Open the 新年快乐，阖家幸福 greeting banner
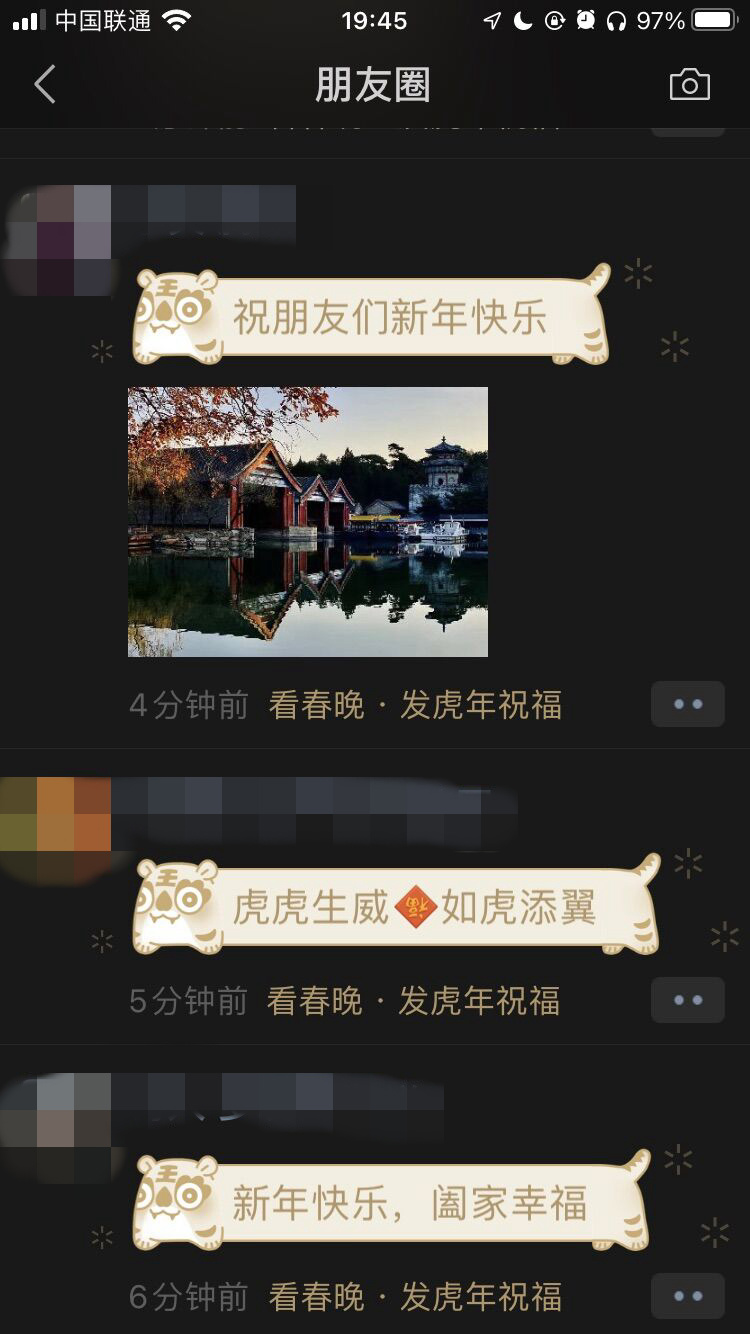 (392, 1203)
